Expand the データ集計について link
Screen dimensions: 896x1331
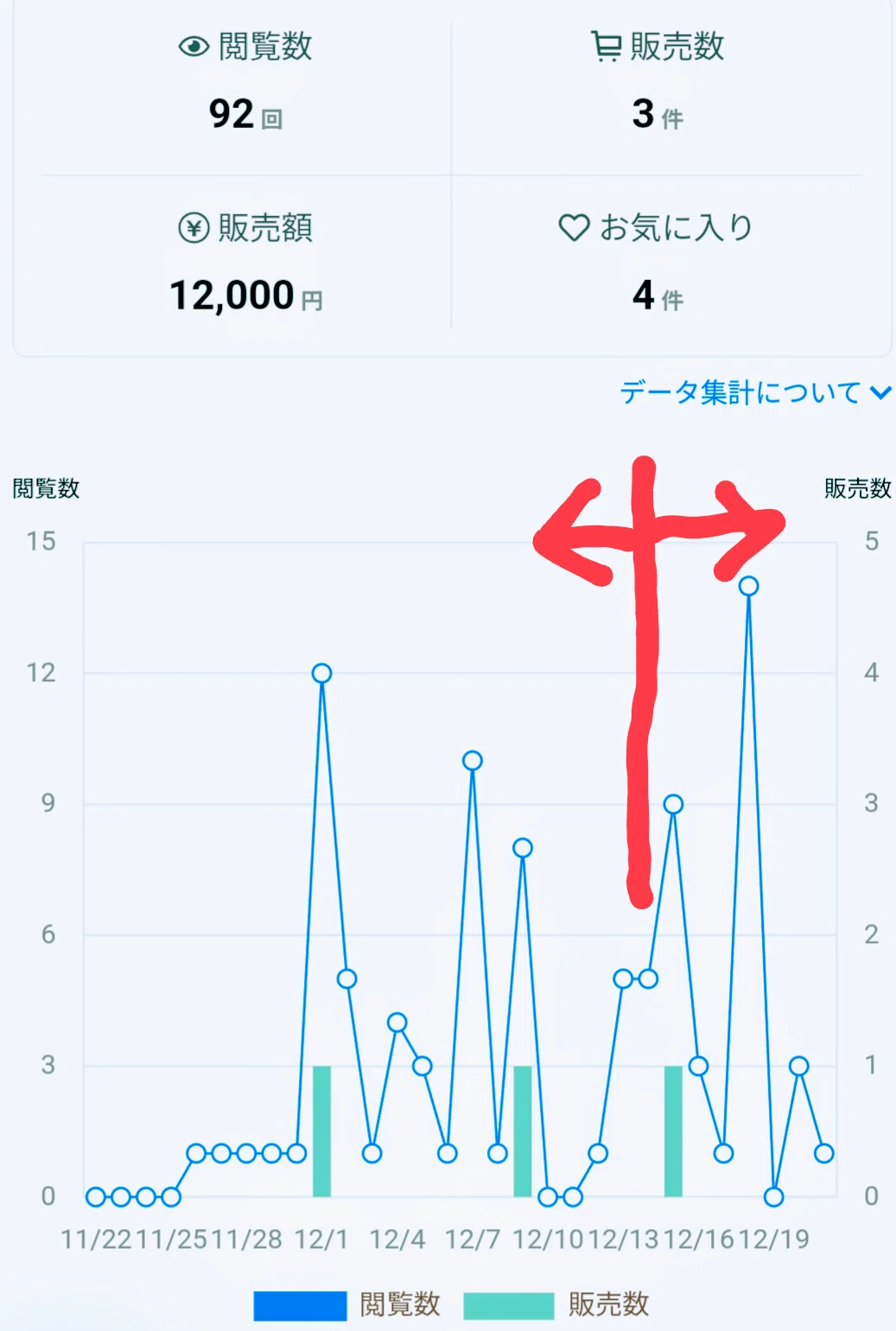tap(755, 392)
